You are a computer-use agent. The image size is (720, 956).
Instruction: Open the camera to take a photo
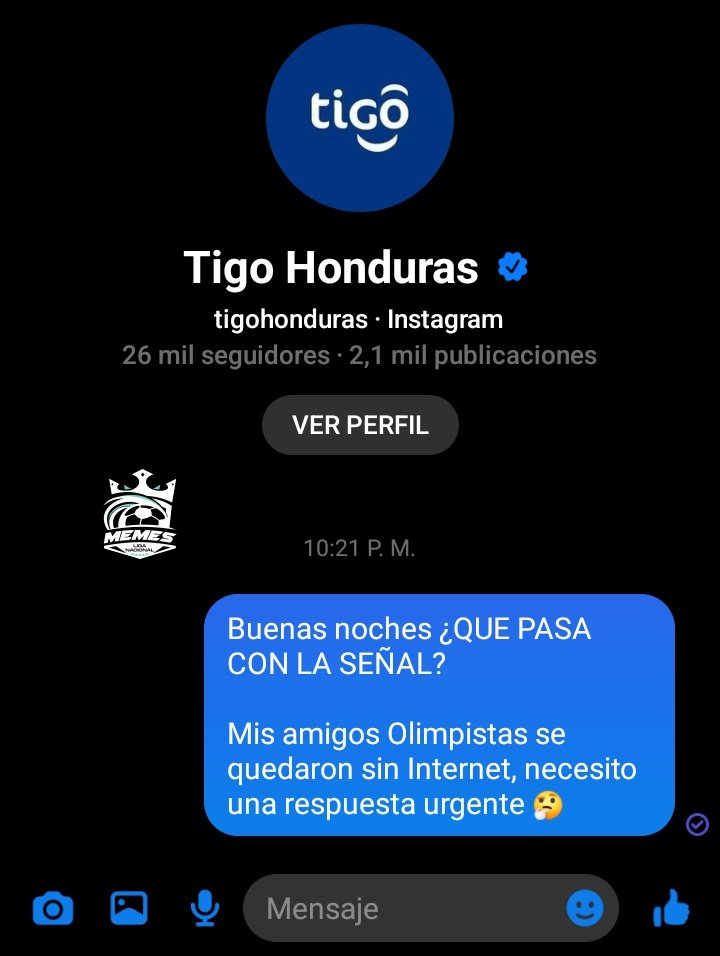tap(53, 909)
